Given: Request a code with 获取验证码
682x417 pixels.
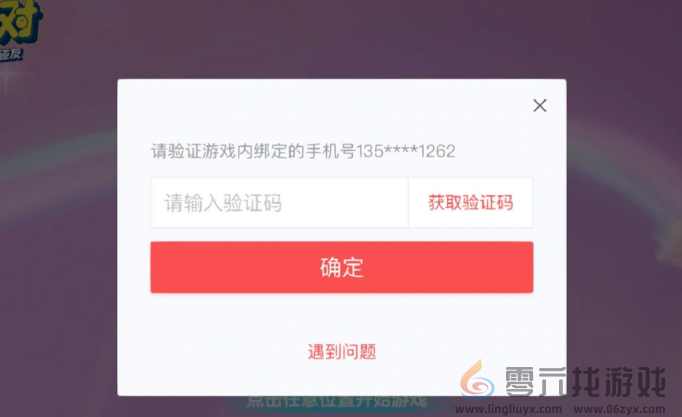Looking at the screenshot, I should coord(470,203).
